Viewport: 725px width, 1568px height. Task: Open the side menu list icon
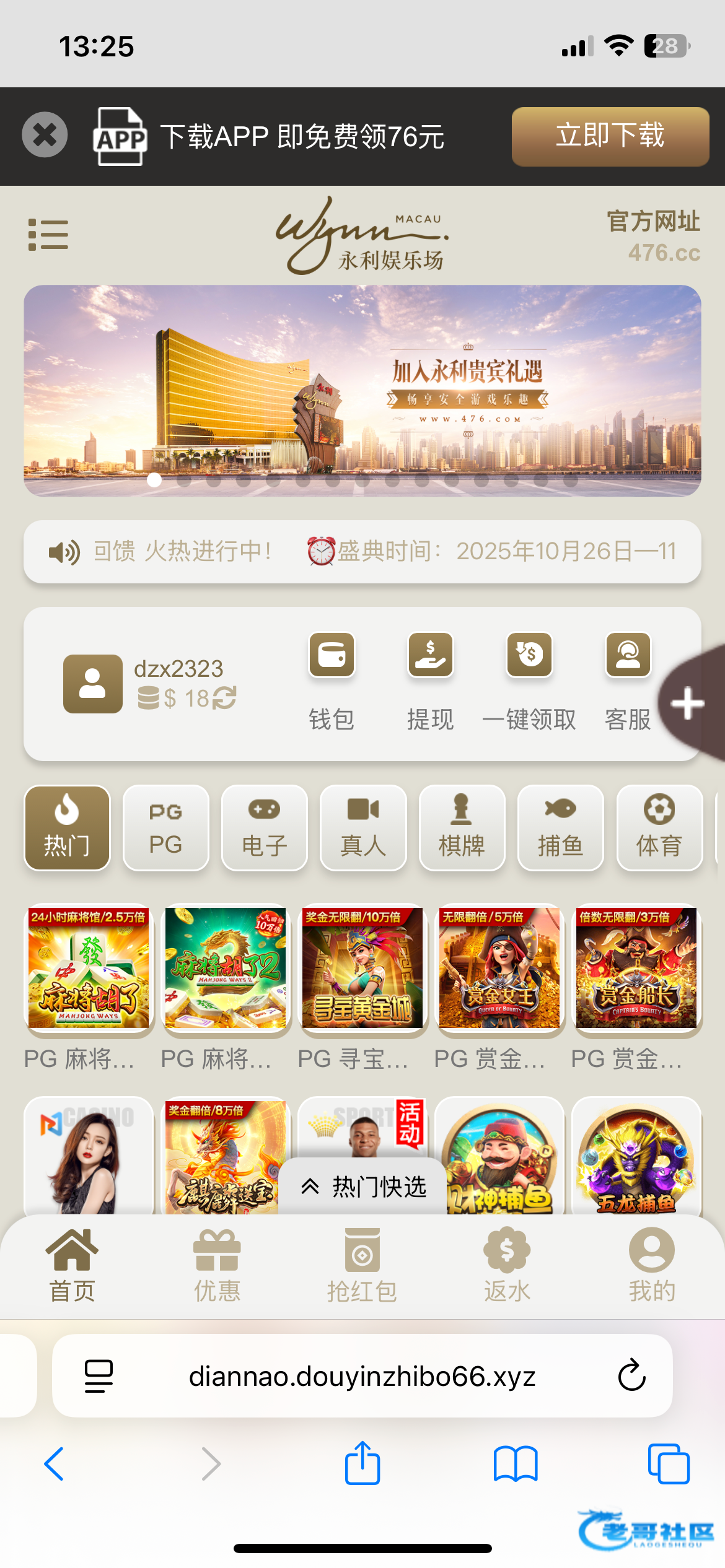tap(48, 235)
